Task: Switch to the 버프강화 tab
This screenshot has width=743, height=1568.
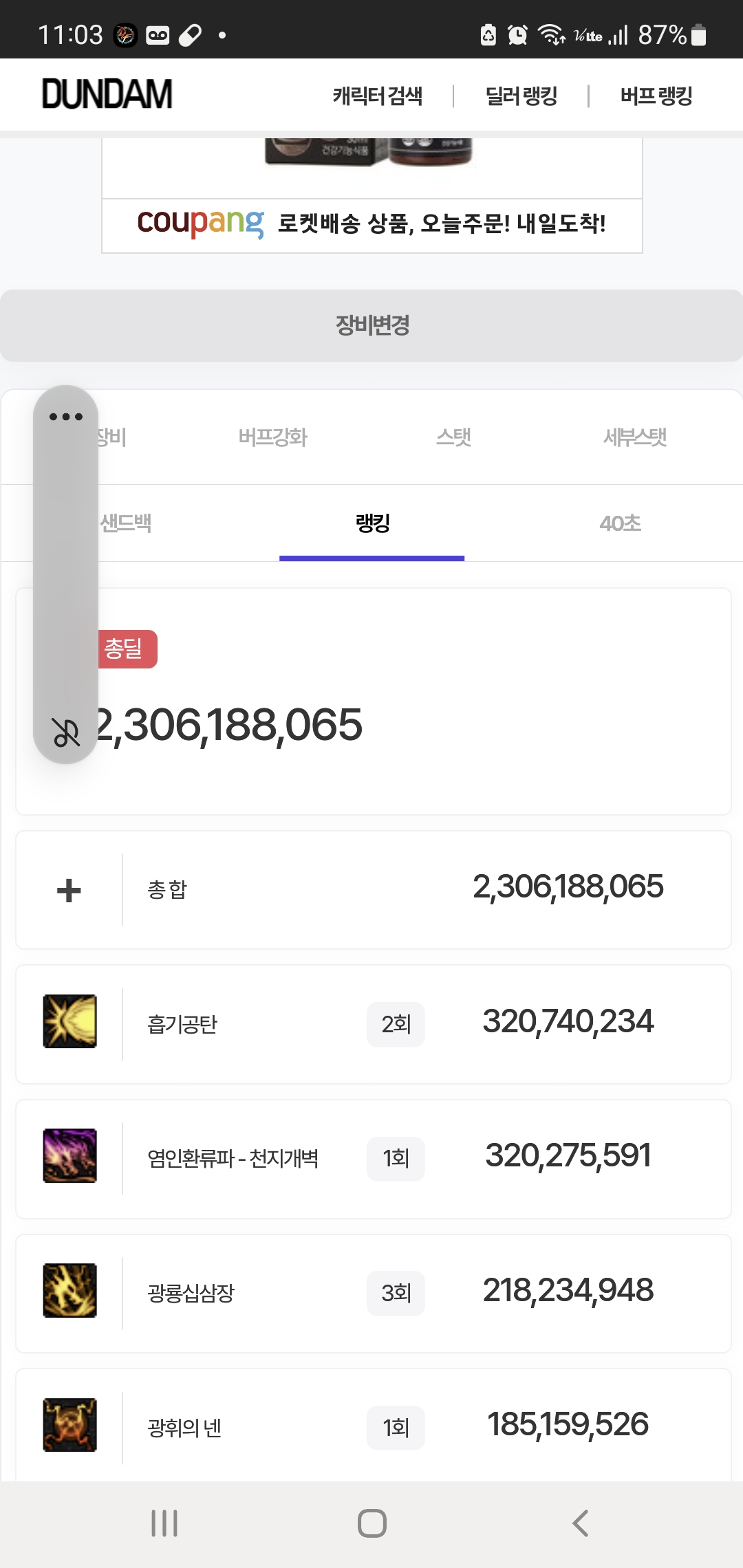Action: (x=272, y=437)
